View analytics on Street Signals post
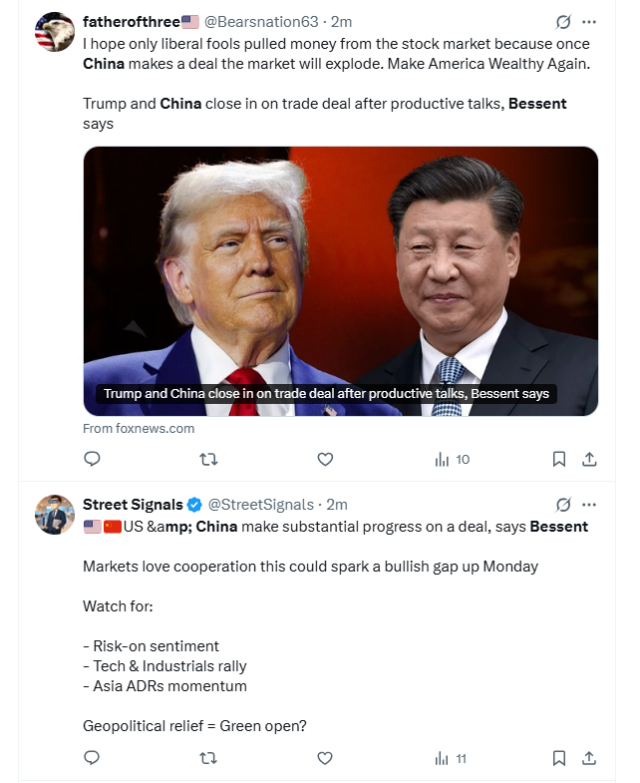640x783 pixels. (451, 758)
